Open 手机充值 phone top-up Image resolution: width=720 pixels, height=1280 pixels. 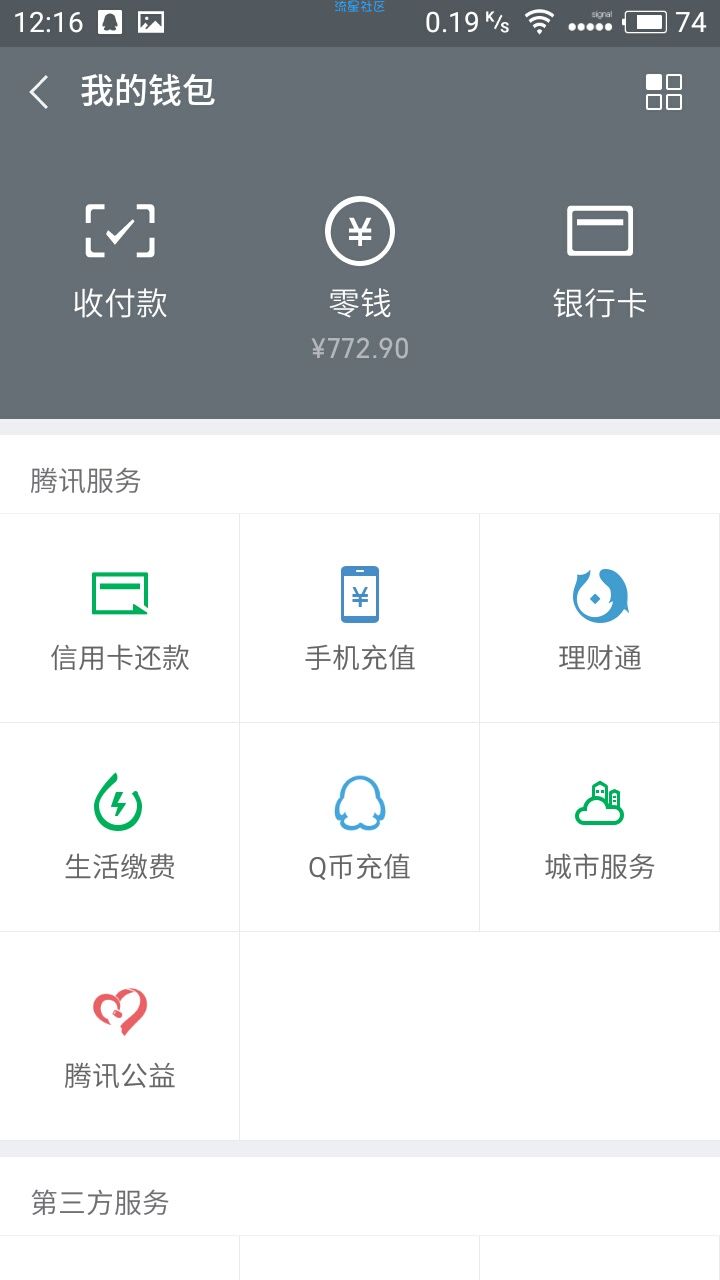point(360,618)
